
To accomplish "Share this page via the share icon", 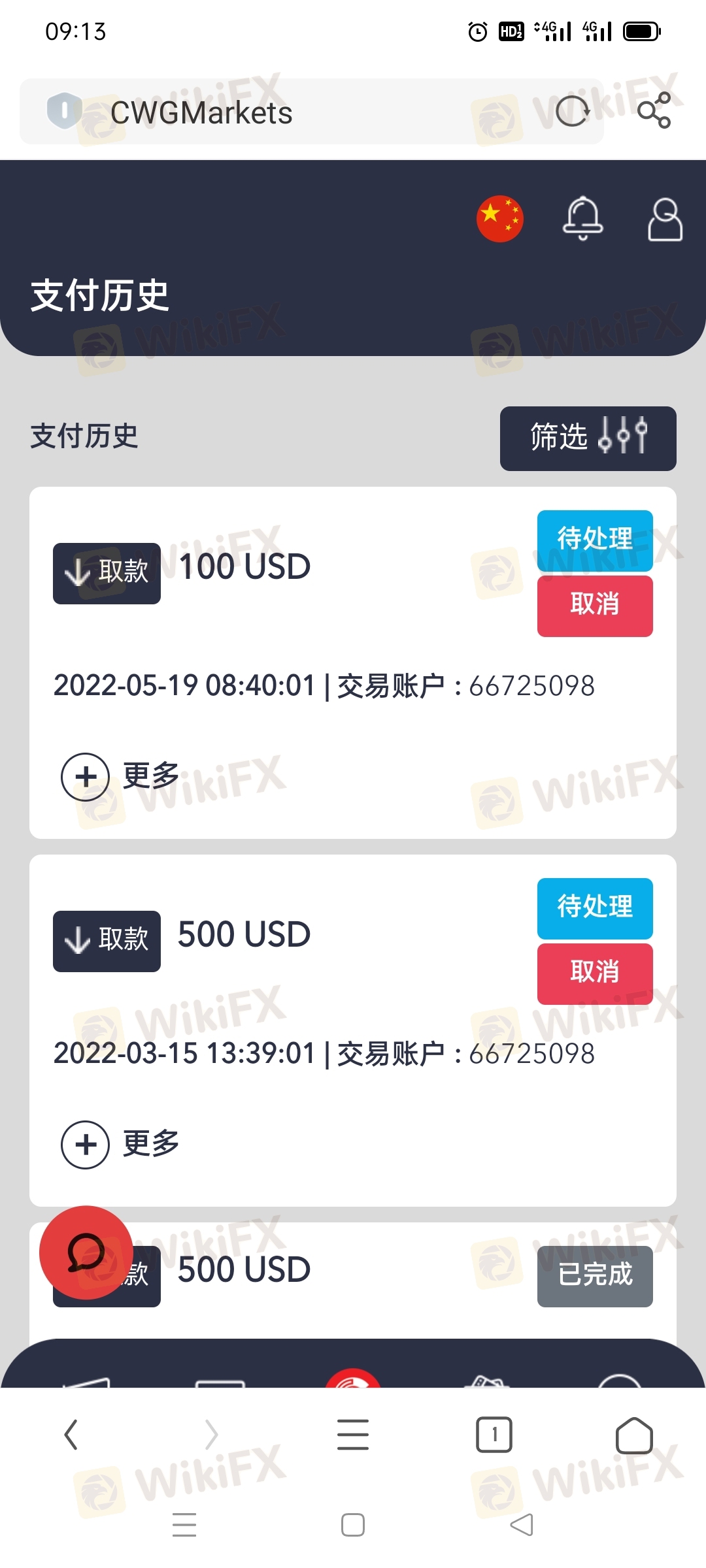I will click(x=654, y=110).
